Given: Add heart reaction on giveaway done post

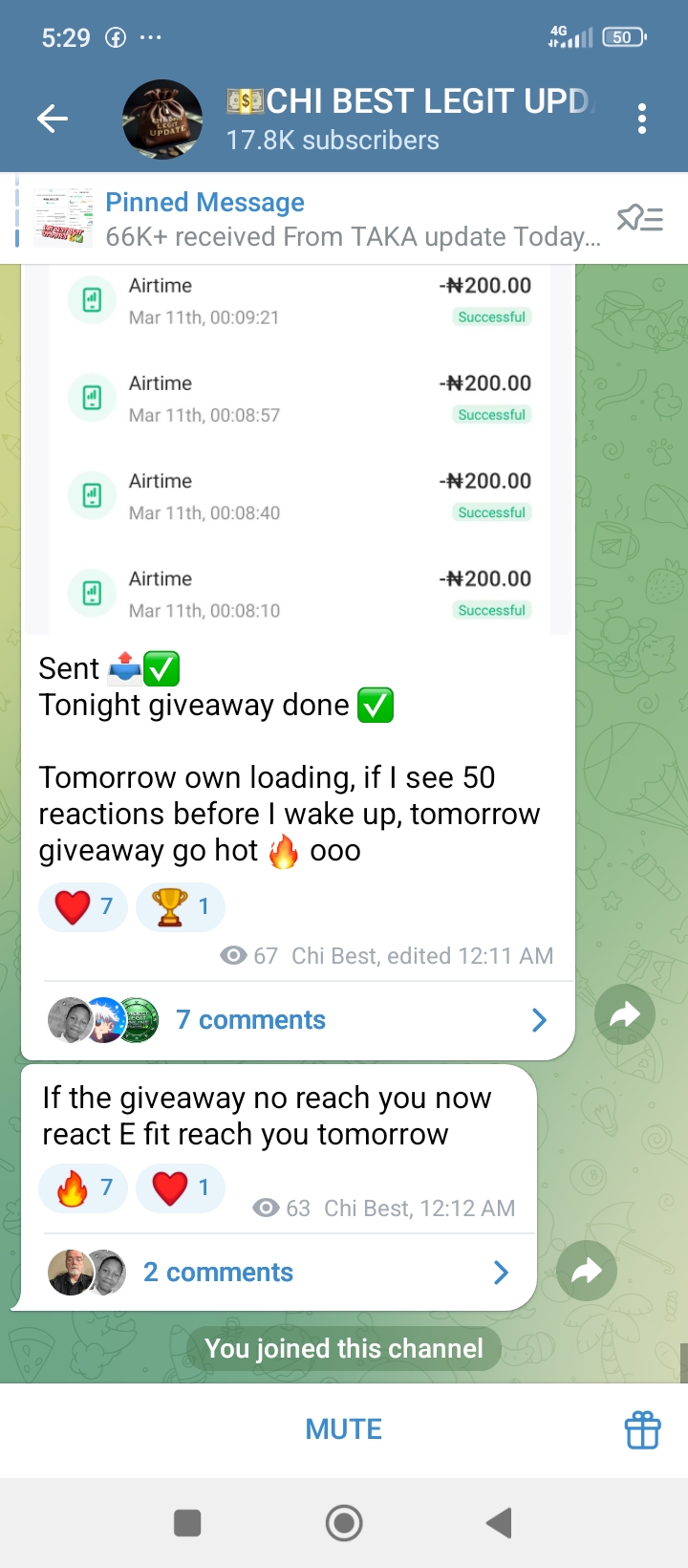Looking at the screenshot, I should tap(83, 906).
